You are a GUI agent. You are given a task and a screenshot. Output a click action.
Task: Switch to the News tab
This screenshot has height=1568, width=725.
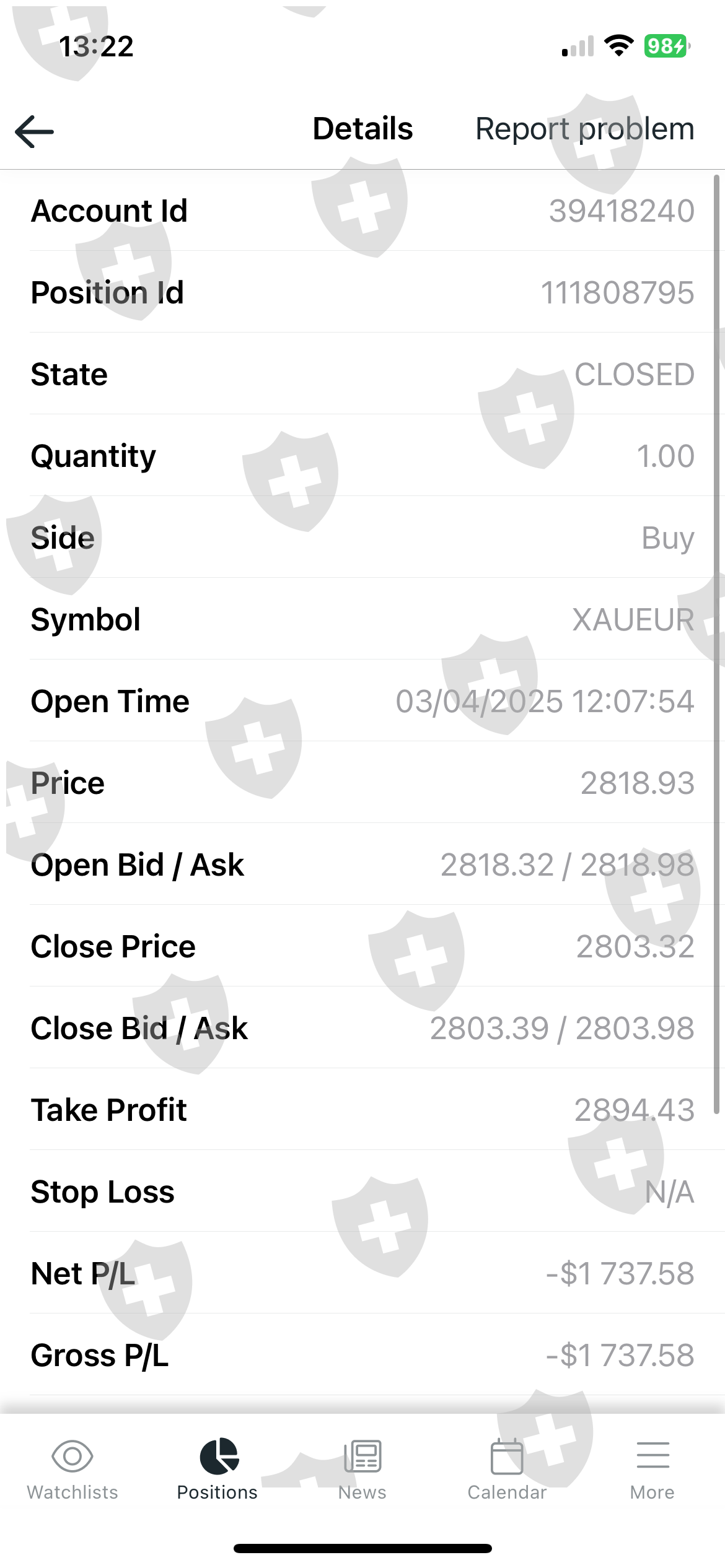pyautogui.click(x=362, y=1469)
